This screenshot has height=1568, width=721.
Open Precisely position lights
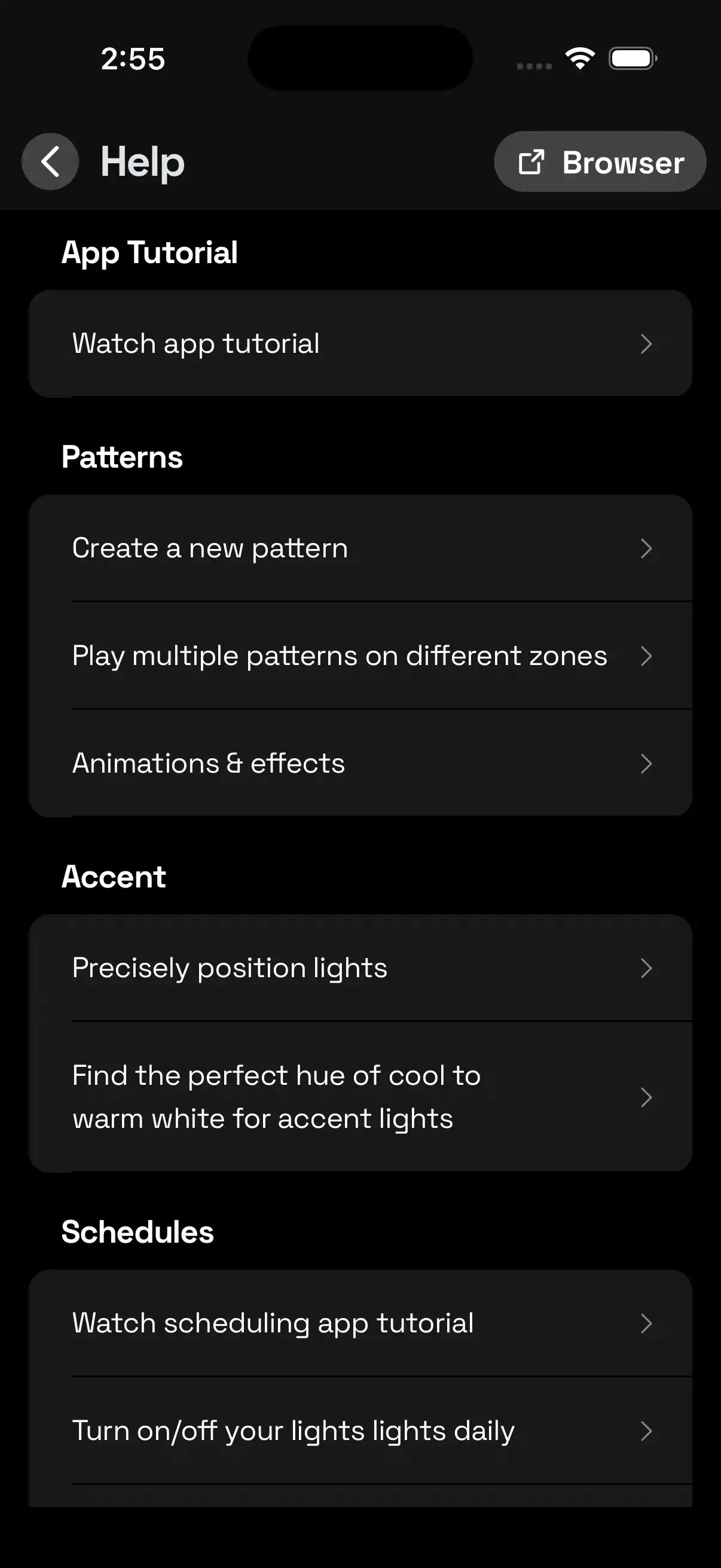coord(360,968)
